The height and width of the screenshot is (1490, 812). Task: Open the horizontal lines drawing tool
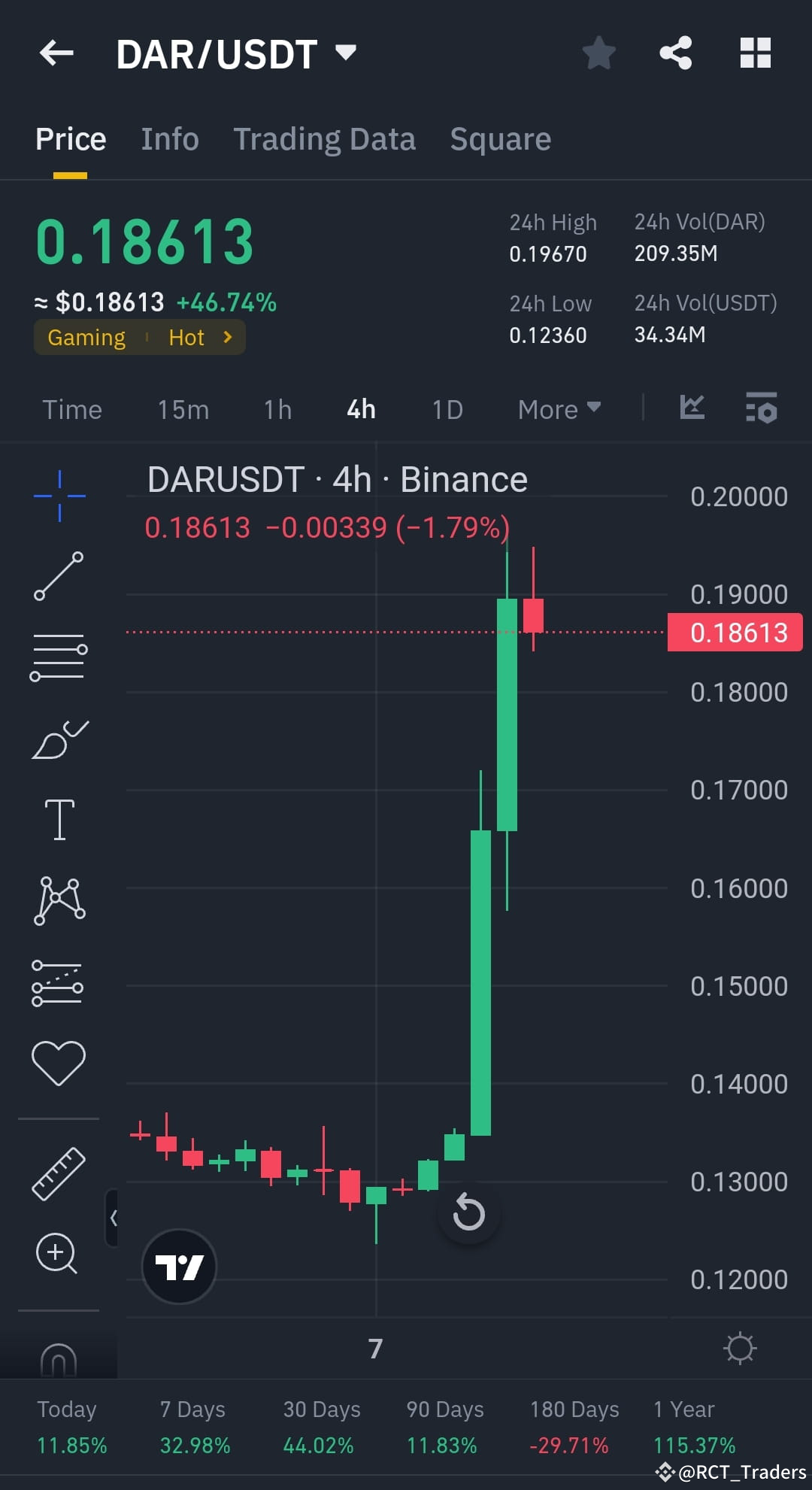(x=59, y=657)
